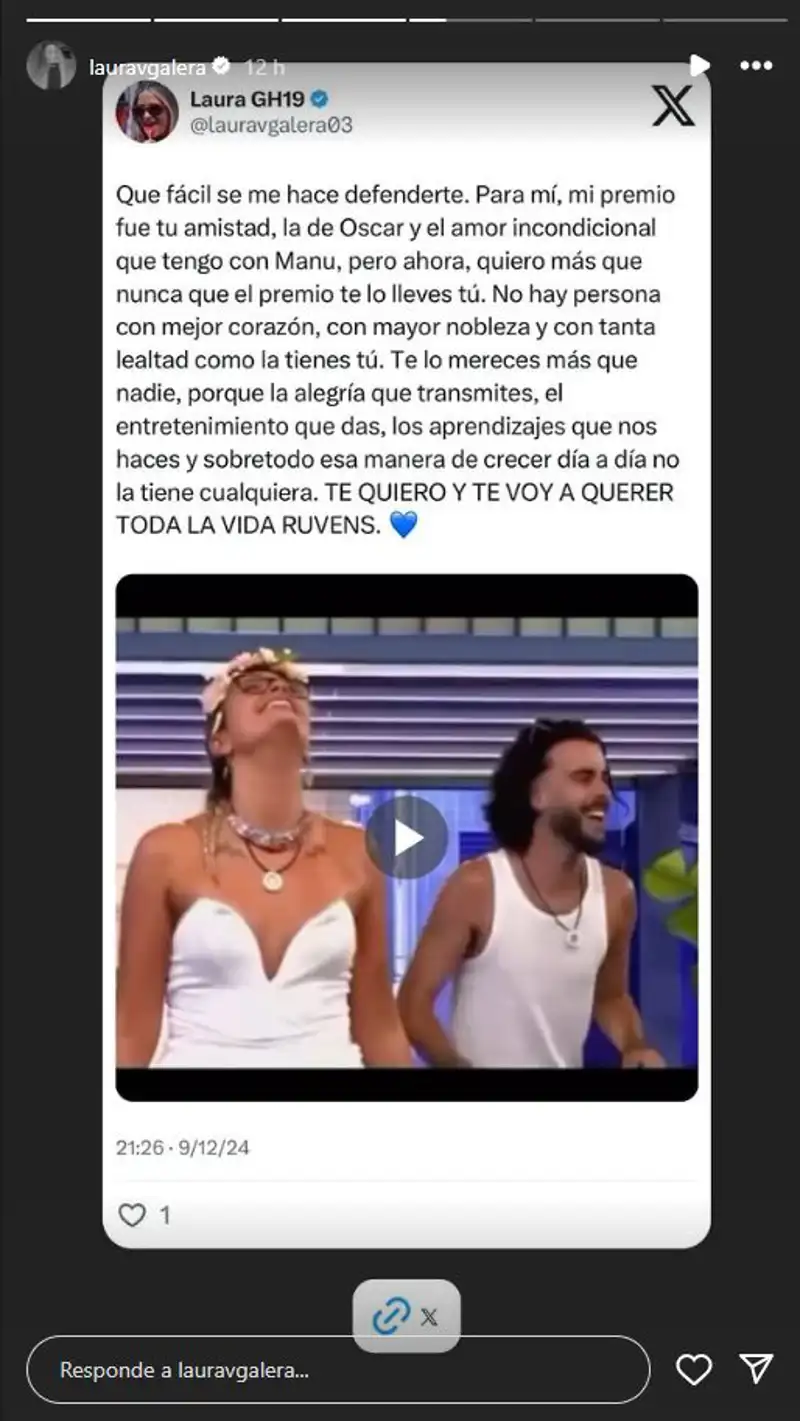
Task: Resume story playback with the play icon
Action: click(700, 66)
